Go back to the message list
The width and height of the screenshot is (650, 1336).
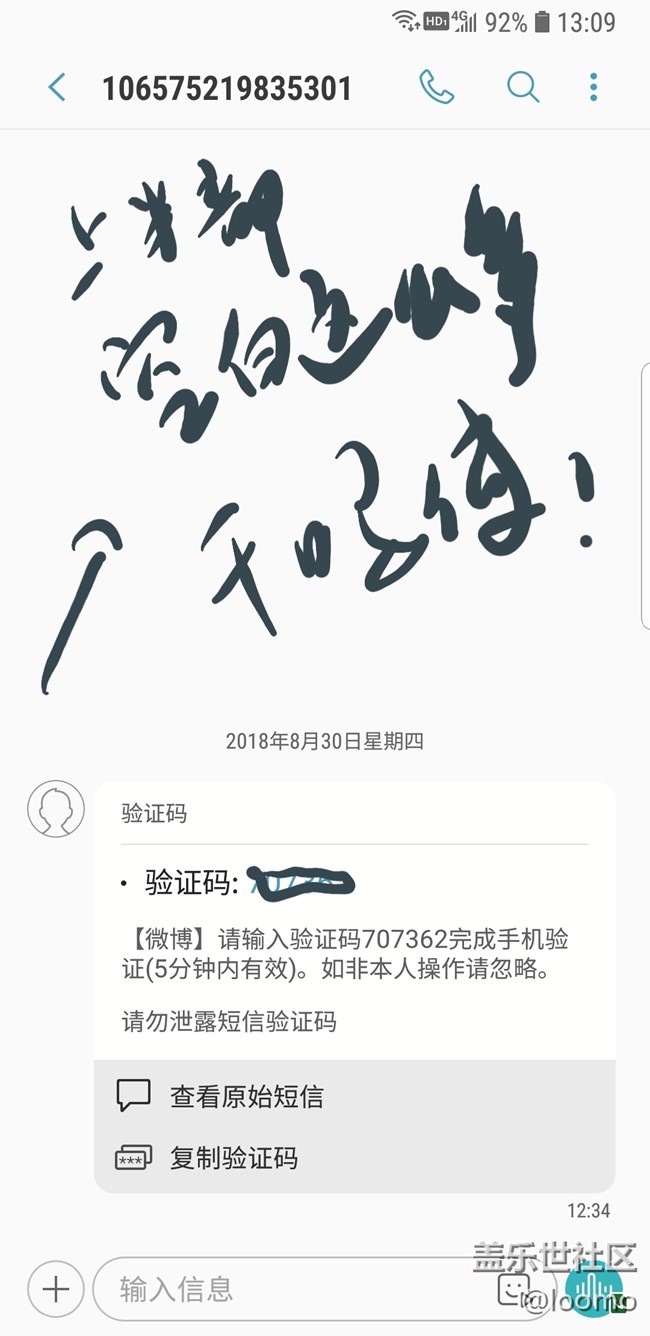point(57,88)
